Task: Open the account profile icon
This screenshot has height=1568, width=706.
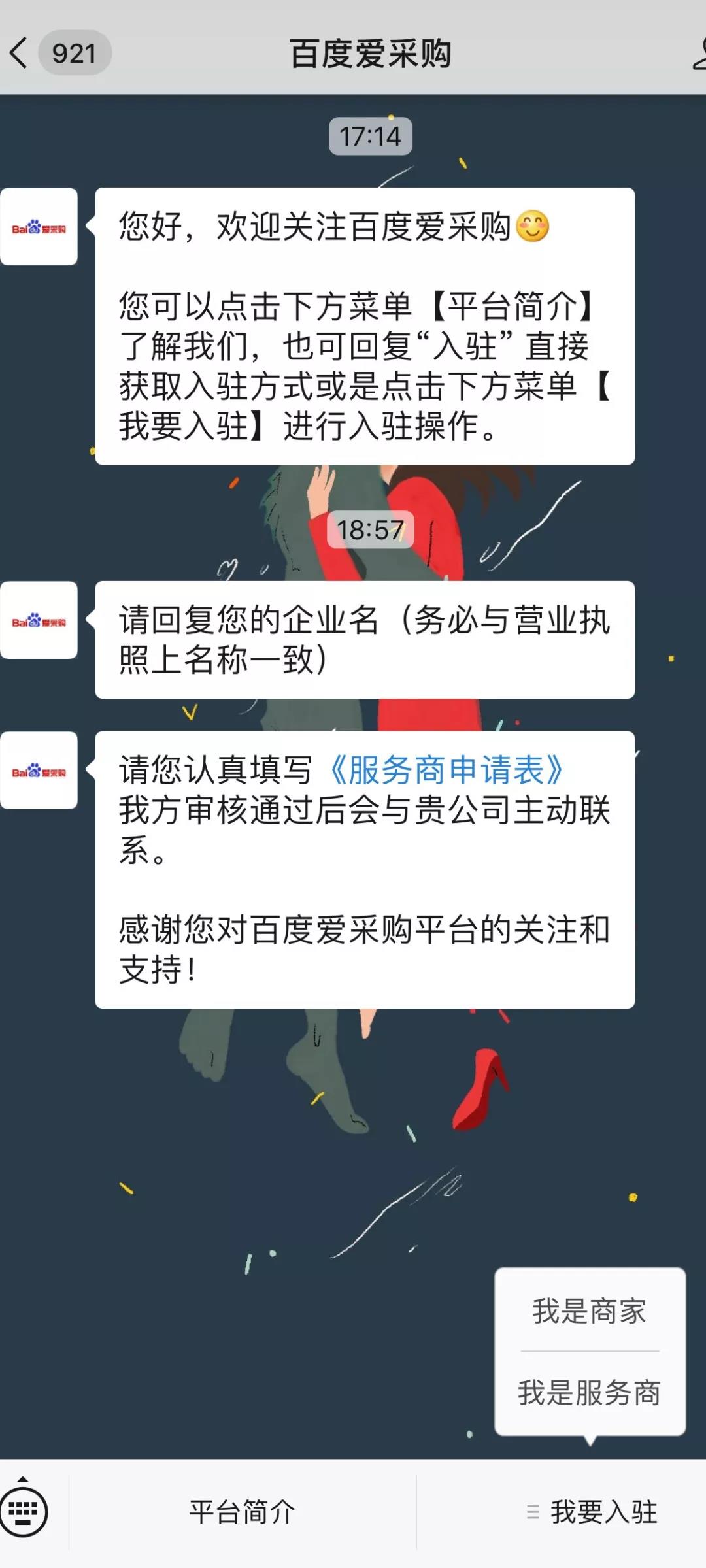Action: (698, 54)
